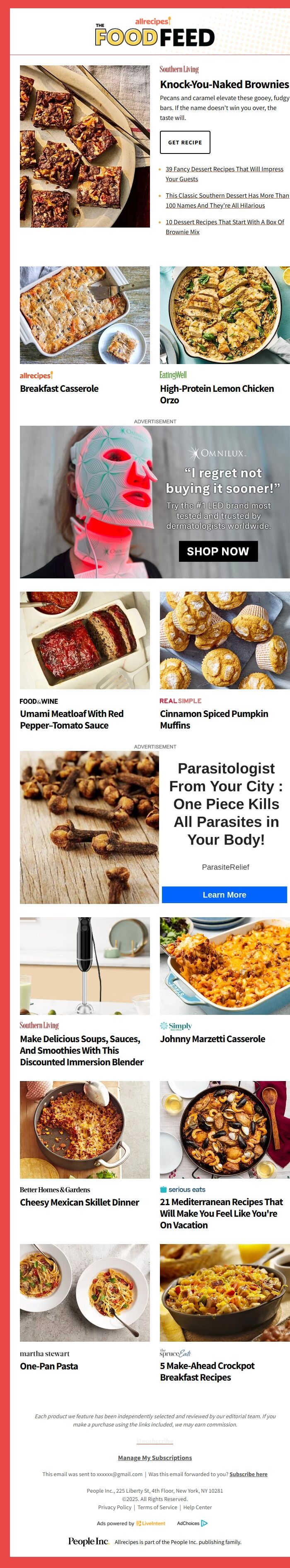Open Johnny Marzetti Casserole recipe

(x=212, y=1039)
